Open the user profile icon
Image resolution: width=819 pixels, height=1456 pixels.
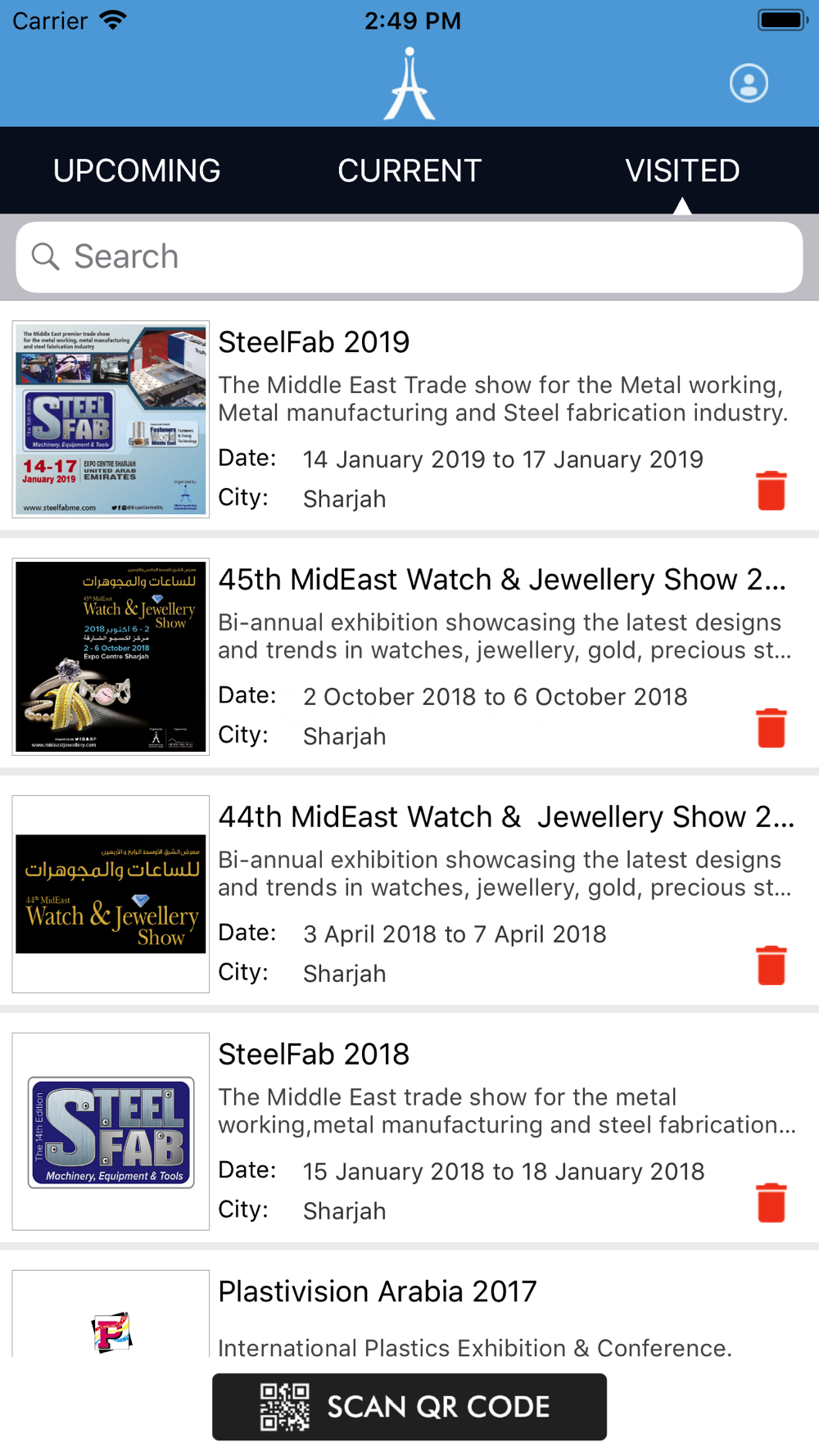(x=749, y=84)
